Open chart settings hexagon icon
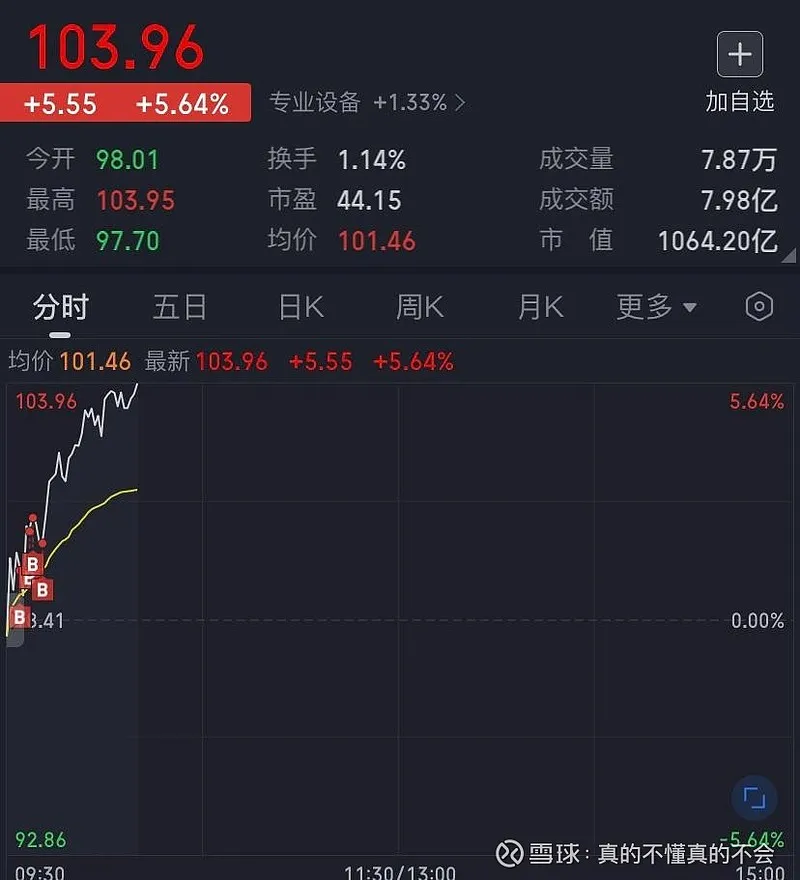Image resolution: width=800 pixels, height=880 pixels. 760,307
